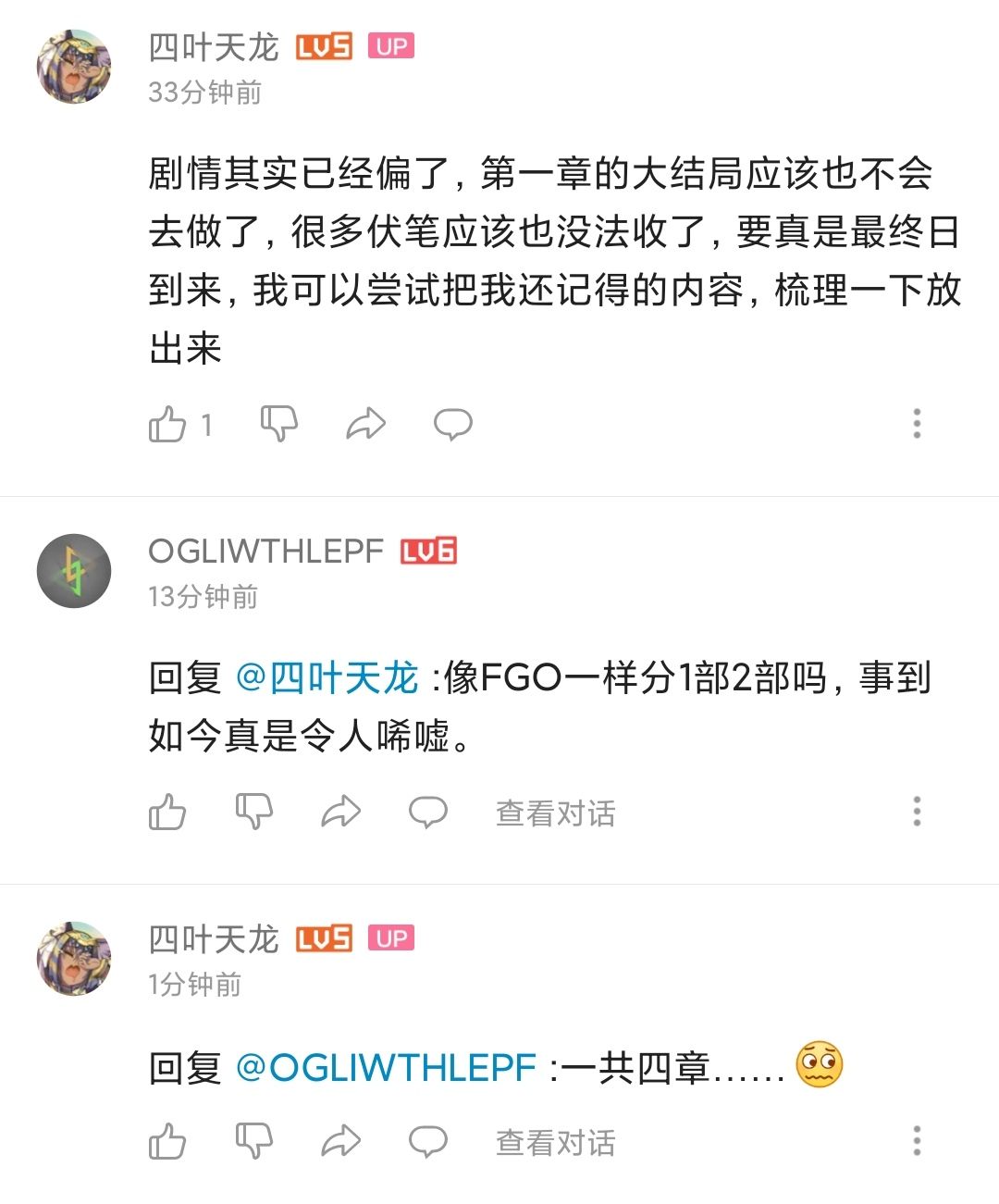Reply to 四叶天龙's comment posted 33分钟前
The image size is (999, 1204).
pyautogui.click(x=453, y=424)
